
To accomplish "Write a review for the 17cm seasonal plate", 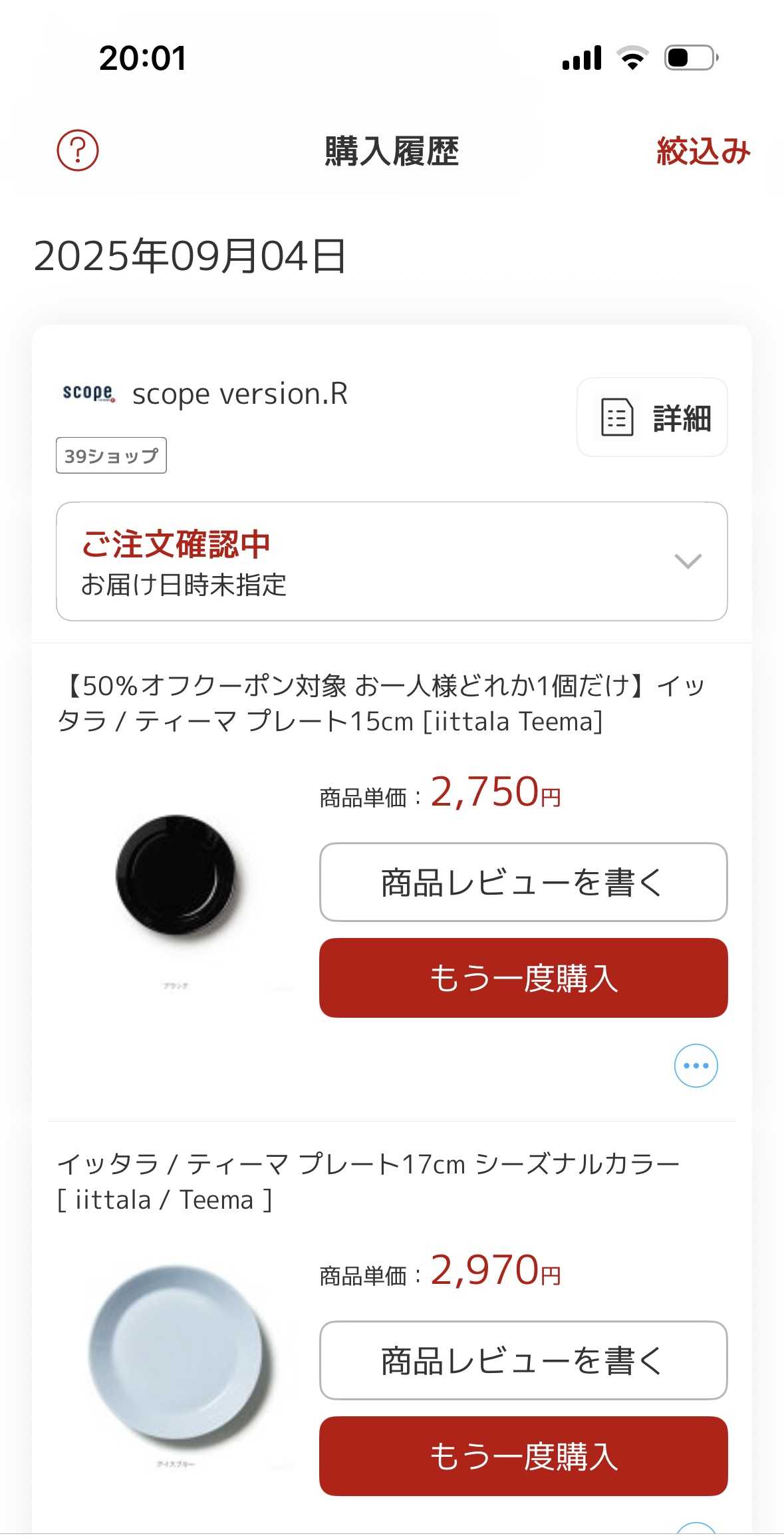I will pos(523,1360).
